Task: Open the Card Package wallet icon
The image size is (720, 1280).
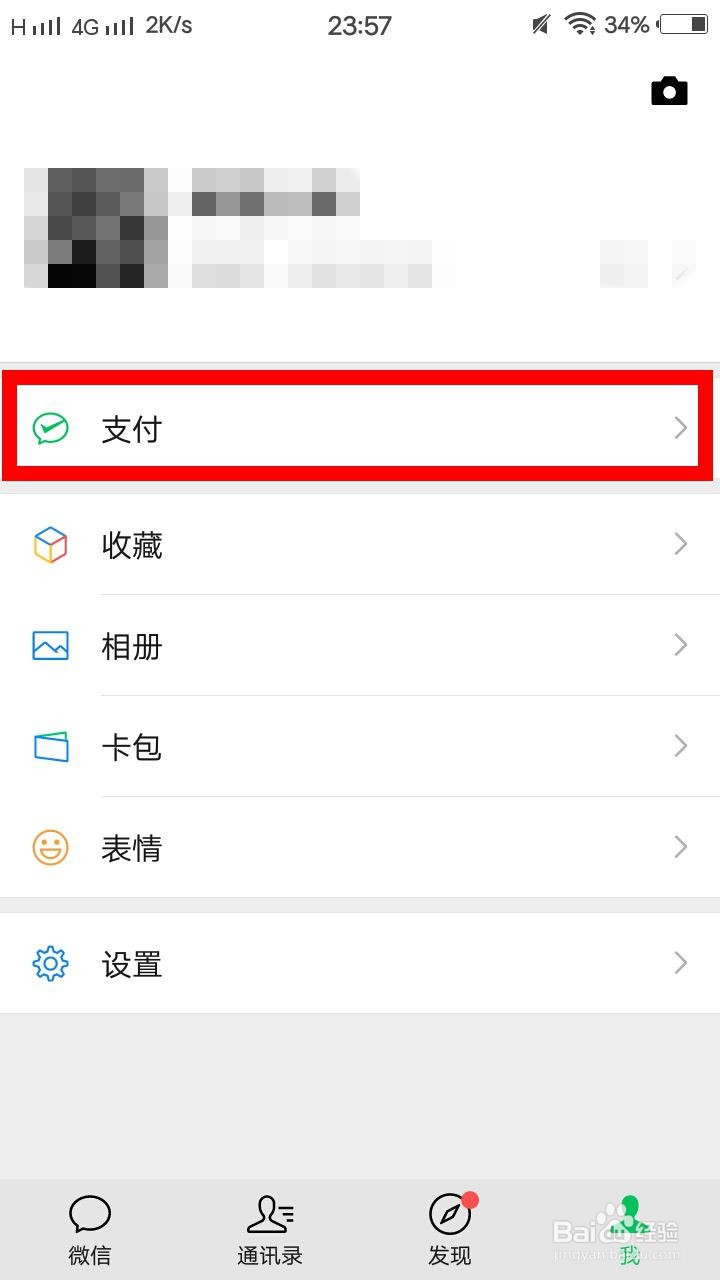Action: coord(51,747)
